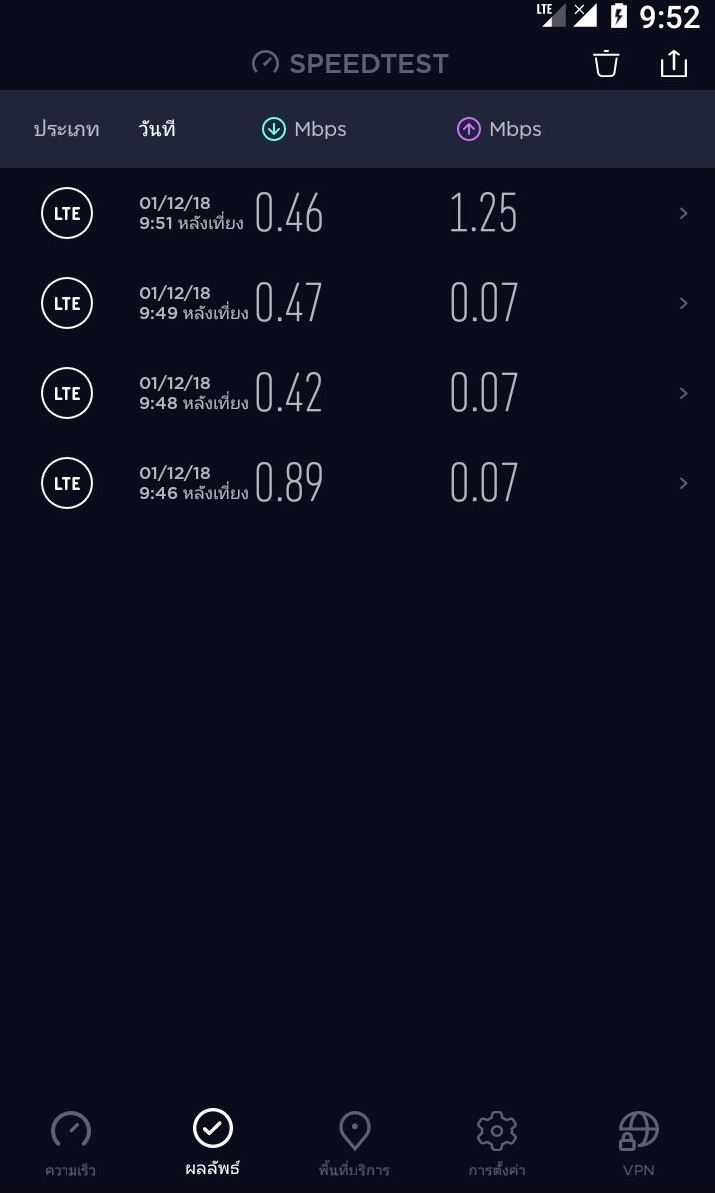Sort results by ประเภท column
Image resolution: width=715 pixels, height=1193 pixels.
(x=66, y=129)
